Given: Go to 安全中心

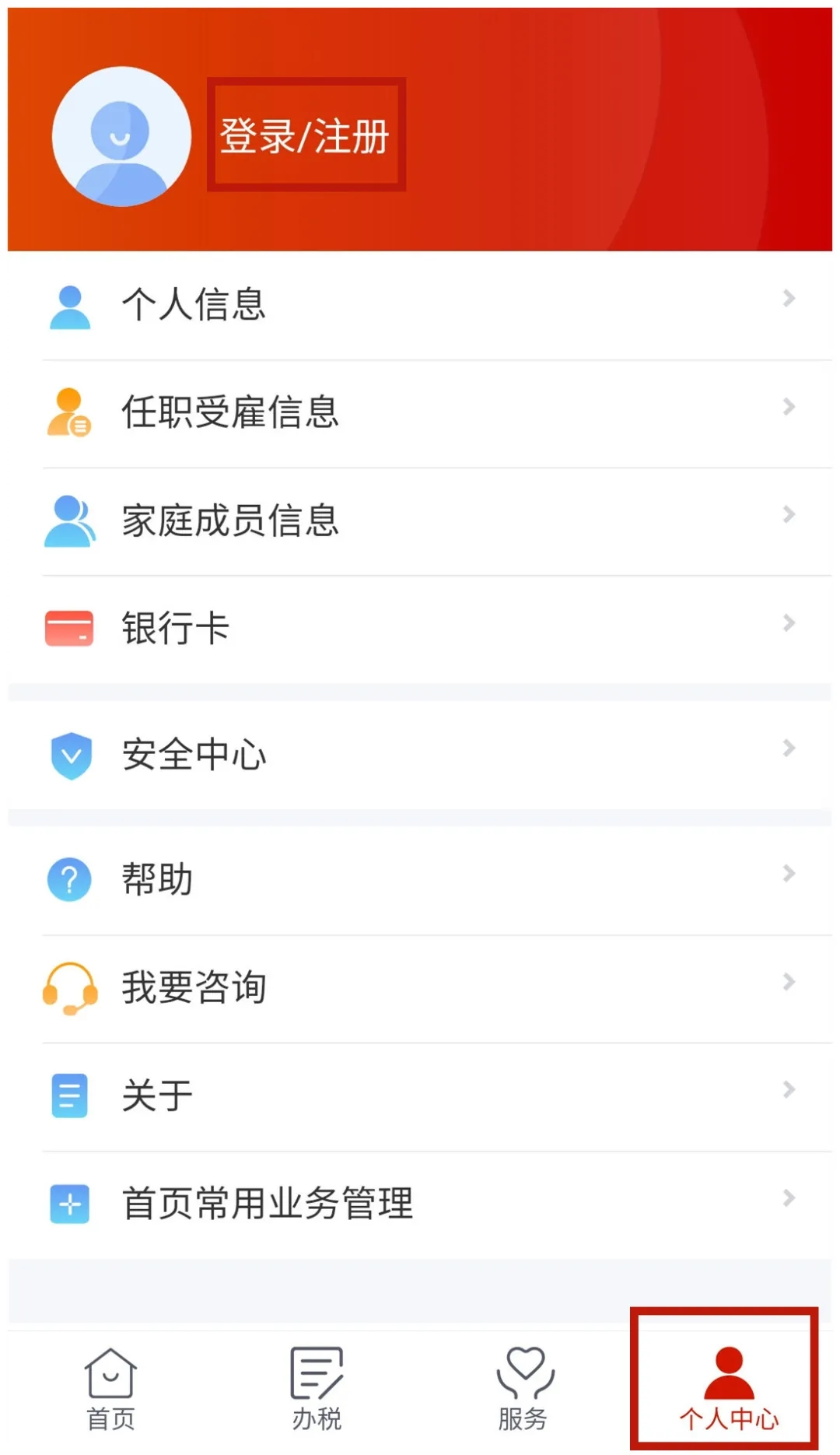Looking at the screenshot, I should (x=420, y=755).
